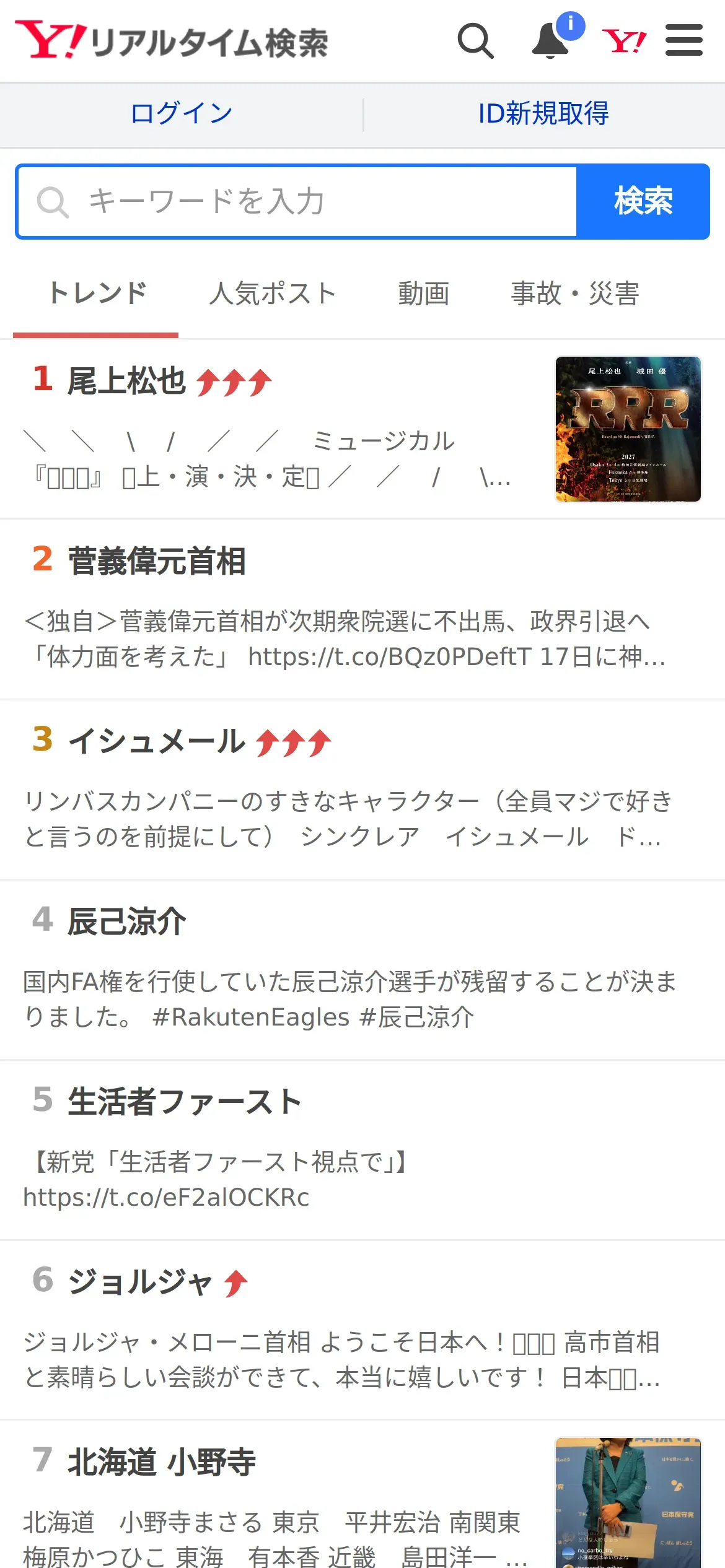Screen dimensions: 725x1568
Task: Switch to the 人気ポスト tab
Action: (x=273, y=294)
